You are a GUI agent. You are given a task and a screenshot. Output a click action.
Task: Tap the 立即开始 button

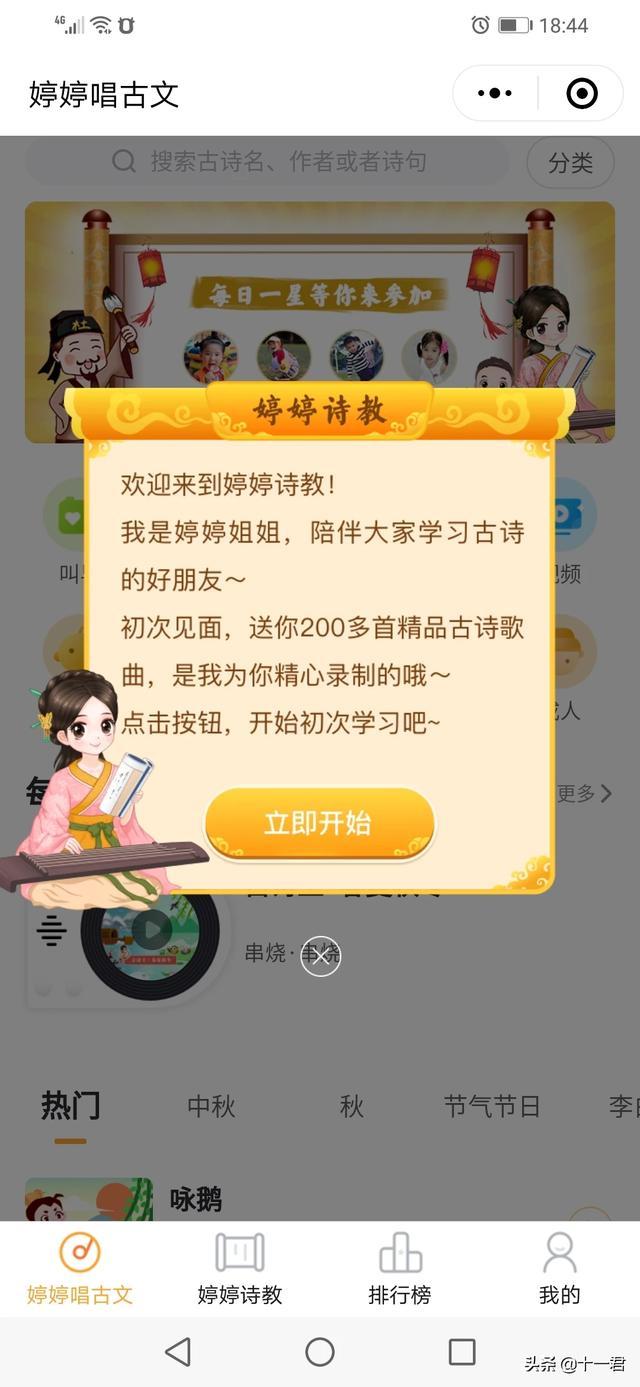pos(319,823)
